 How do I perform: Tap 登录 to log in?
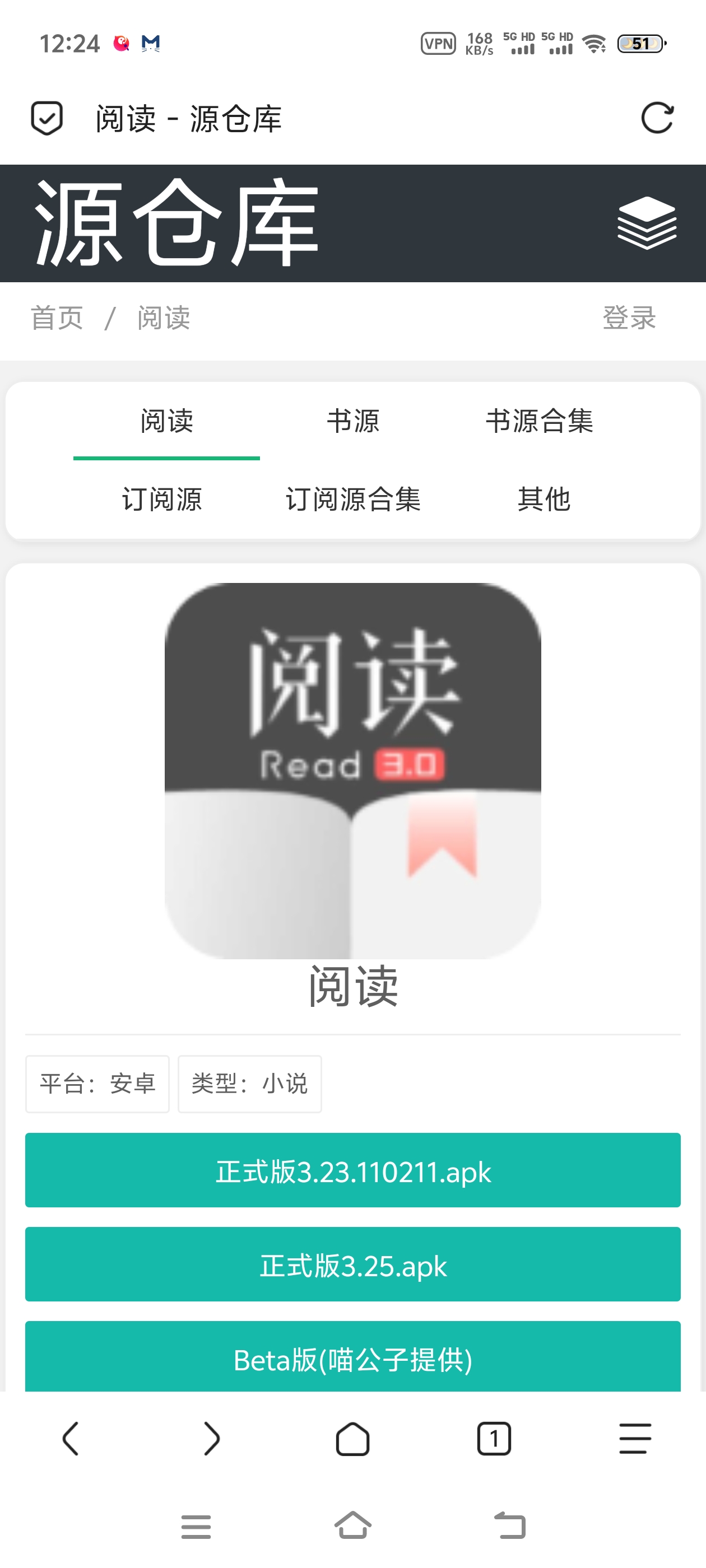point(629,318)
